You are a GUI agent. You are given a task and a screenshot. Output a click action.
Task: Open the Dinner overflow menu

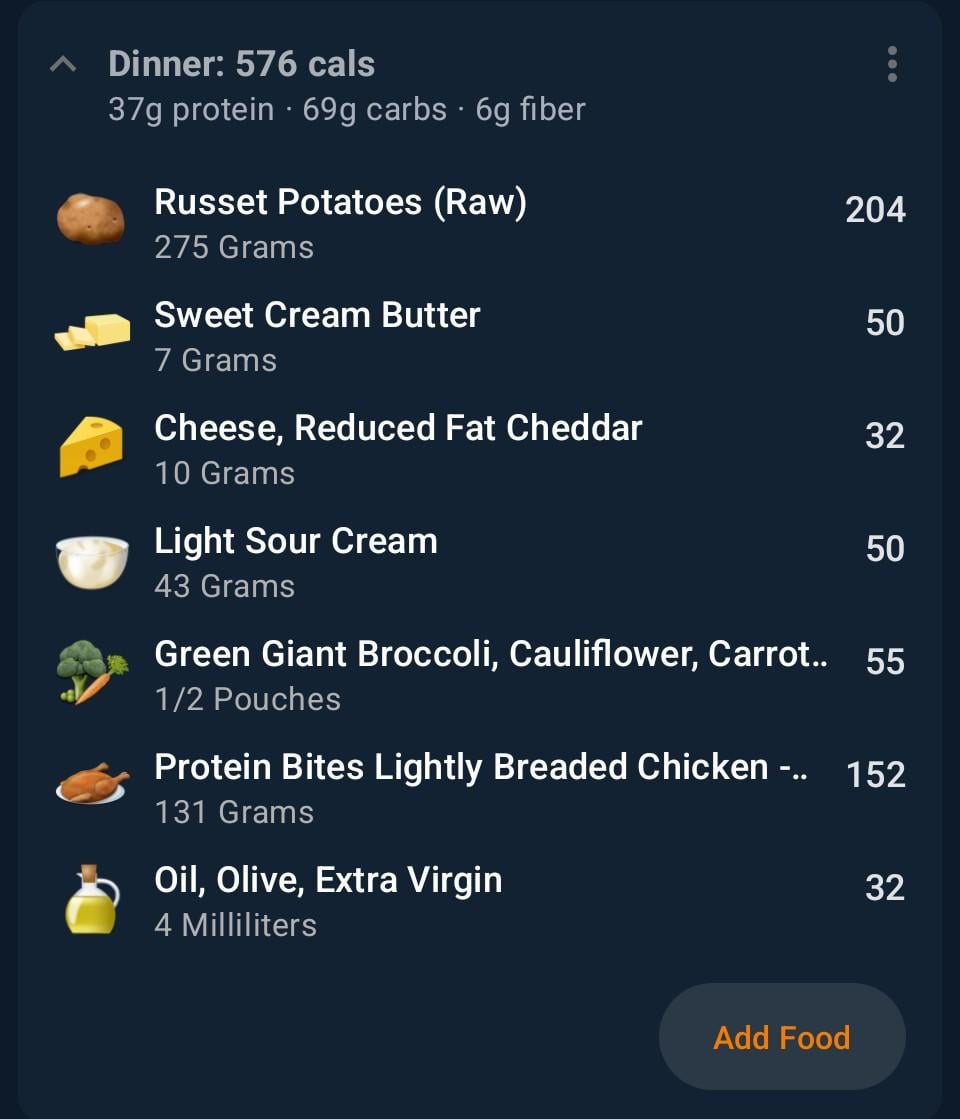891,65
